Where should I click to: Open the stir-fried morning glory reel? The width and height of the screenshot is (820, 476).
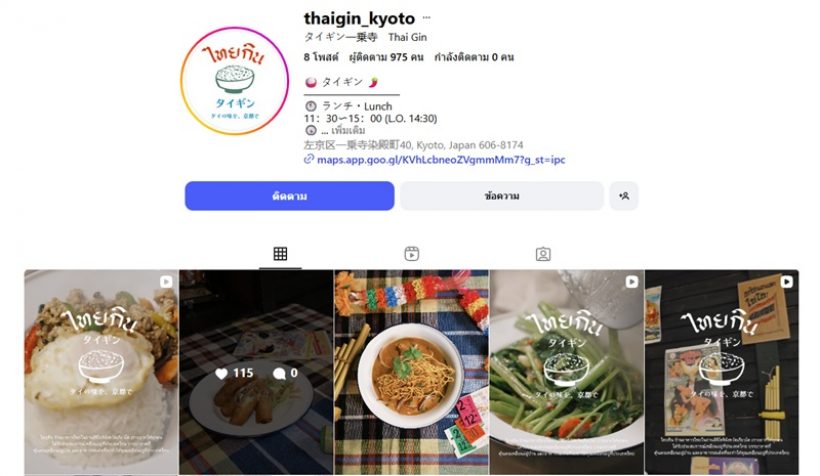pyautogui.click(x=566, y=372)
